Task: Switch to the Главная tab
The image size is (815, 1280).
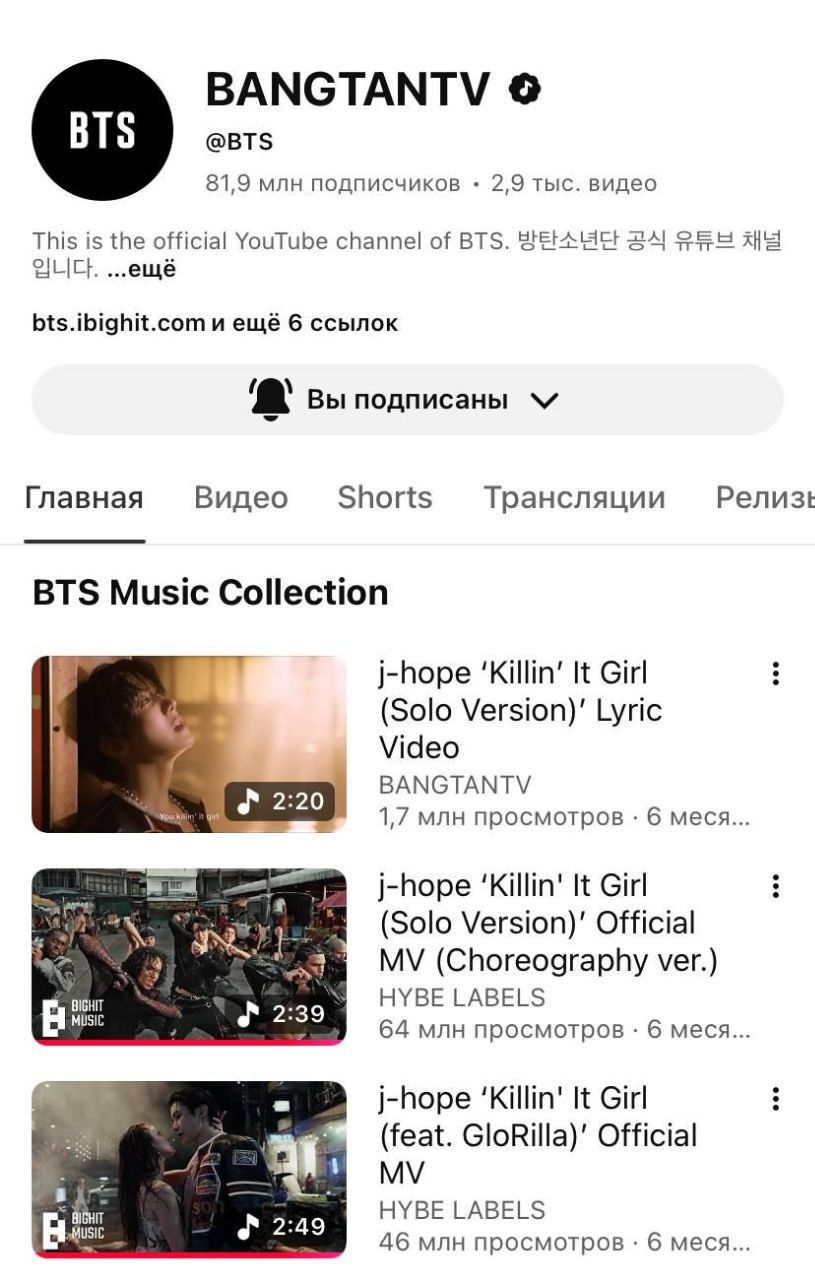Action: click(84, 497)
